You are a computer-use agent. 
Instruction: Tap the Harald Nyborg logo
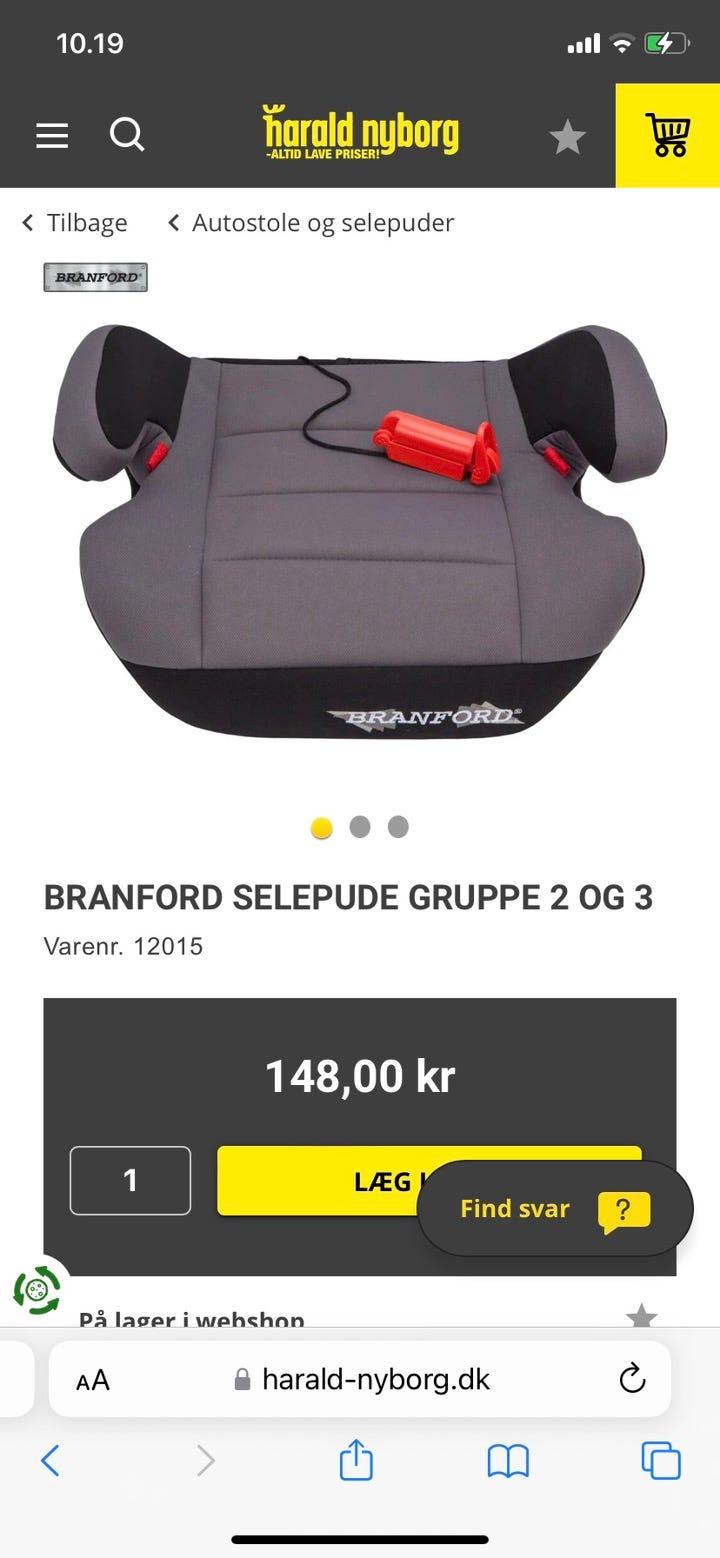pos(360,133)
